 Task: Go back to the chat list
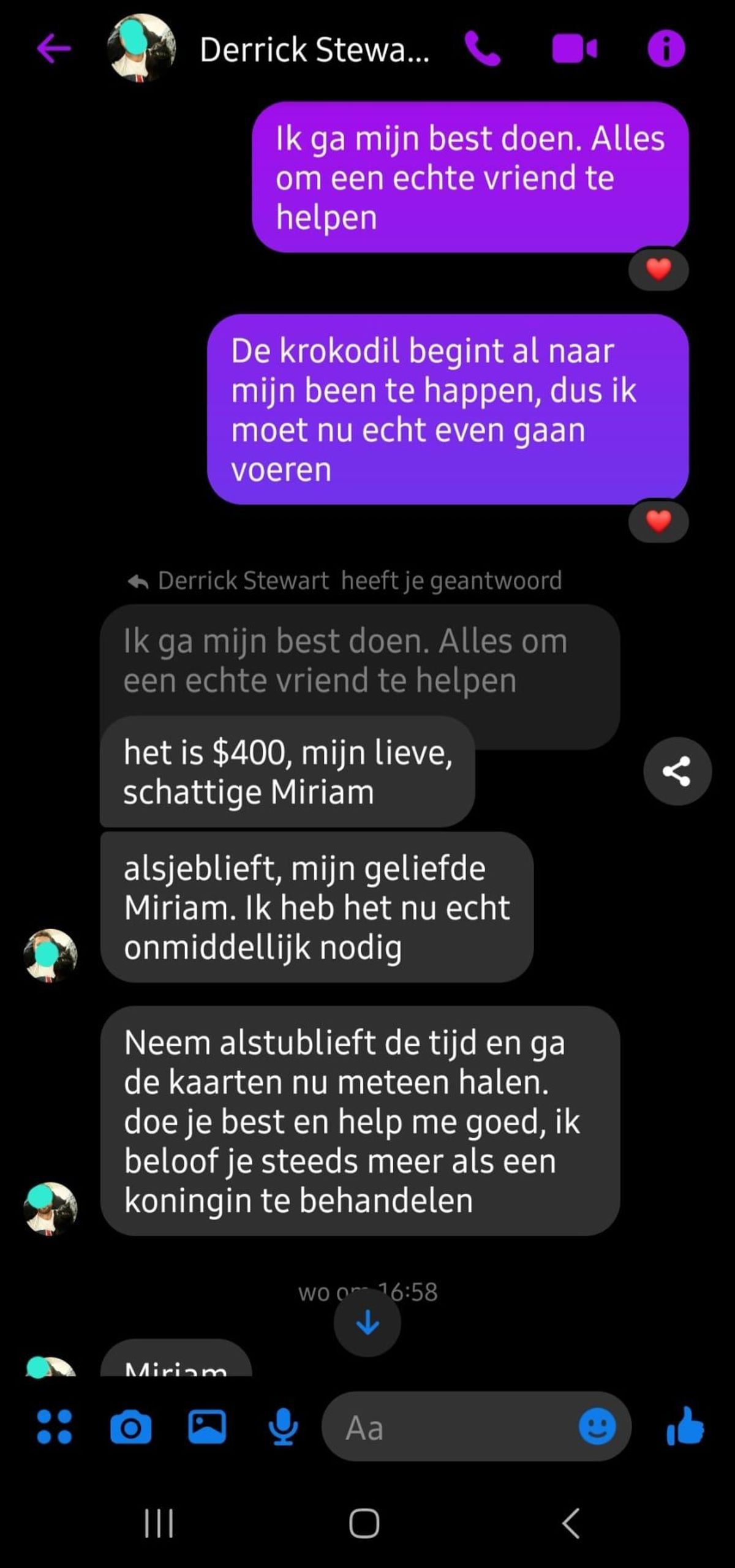[x=54, y=49]
